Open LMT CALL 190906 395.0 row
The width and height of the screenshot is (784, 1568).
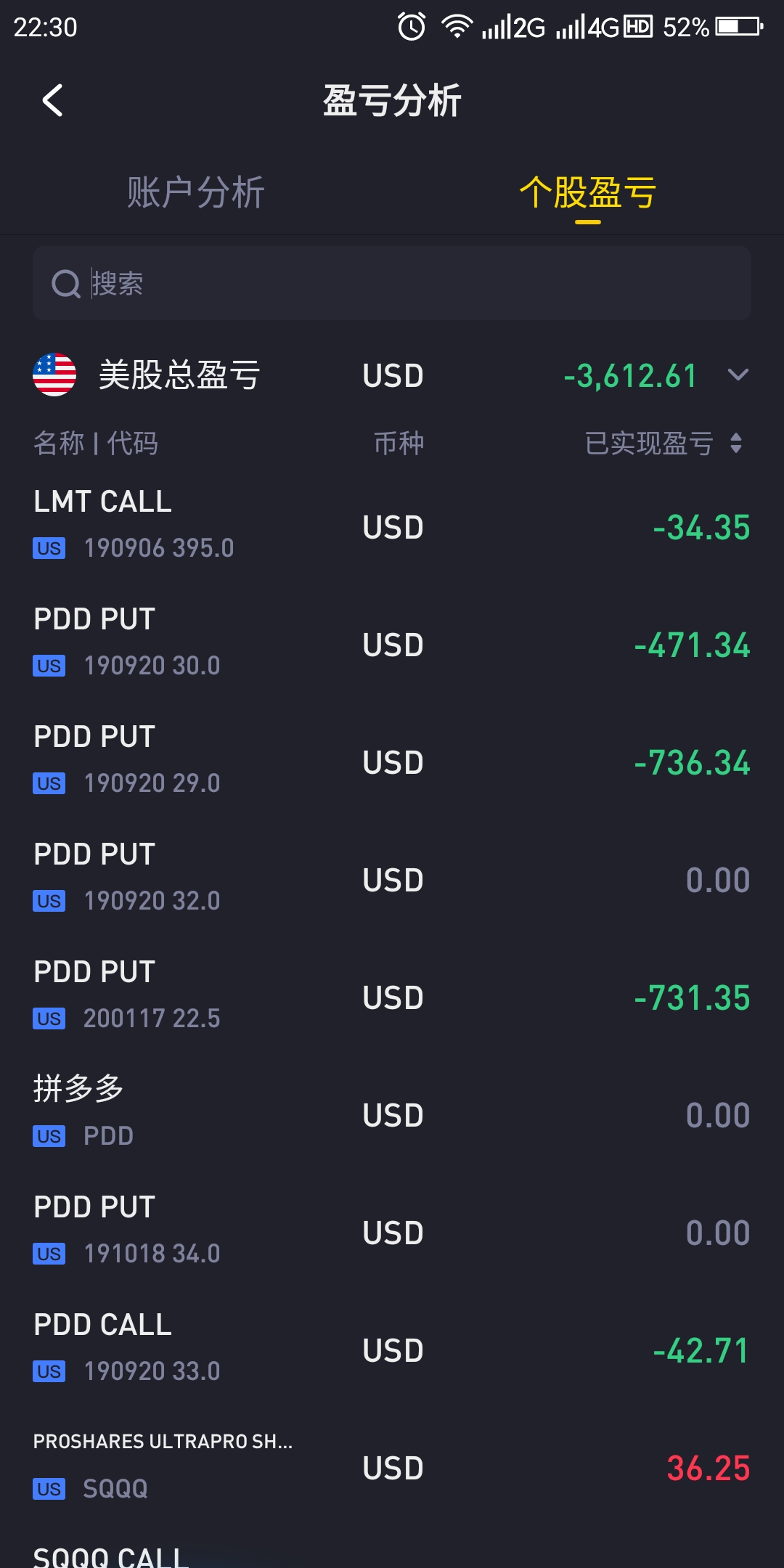pyautogui.click(x=392, y=526)
